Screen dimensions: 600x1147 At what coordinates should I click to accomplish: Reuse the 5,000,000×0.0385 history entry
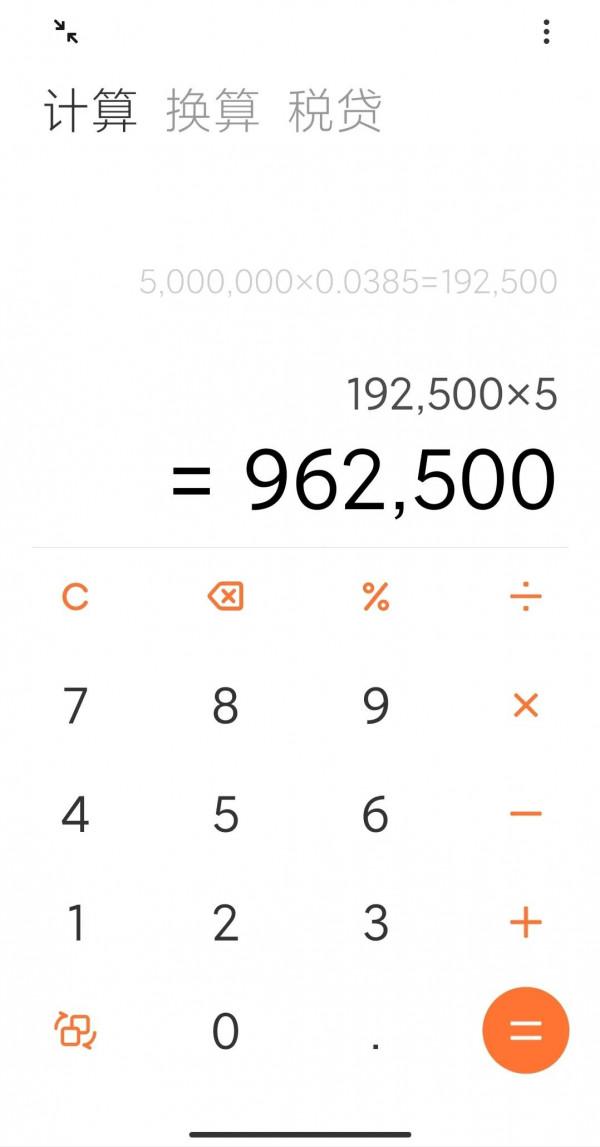[348, 282]
